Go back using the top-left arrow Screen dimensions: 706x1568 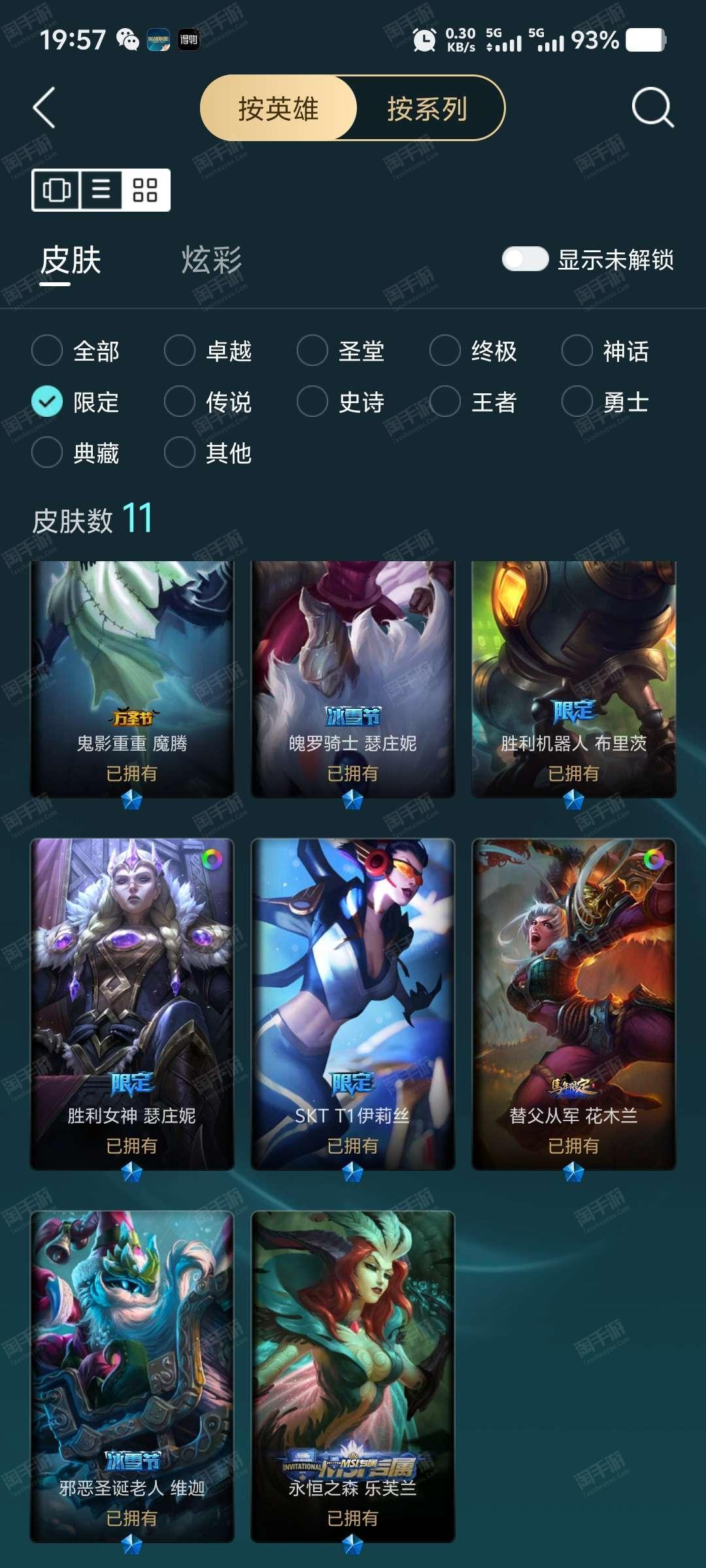click(44, 108)
